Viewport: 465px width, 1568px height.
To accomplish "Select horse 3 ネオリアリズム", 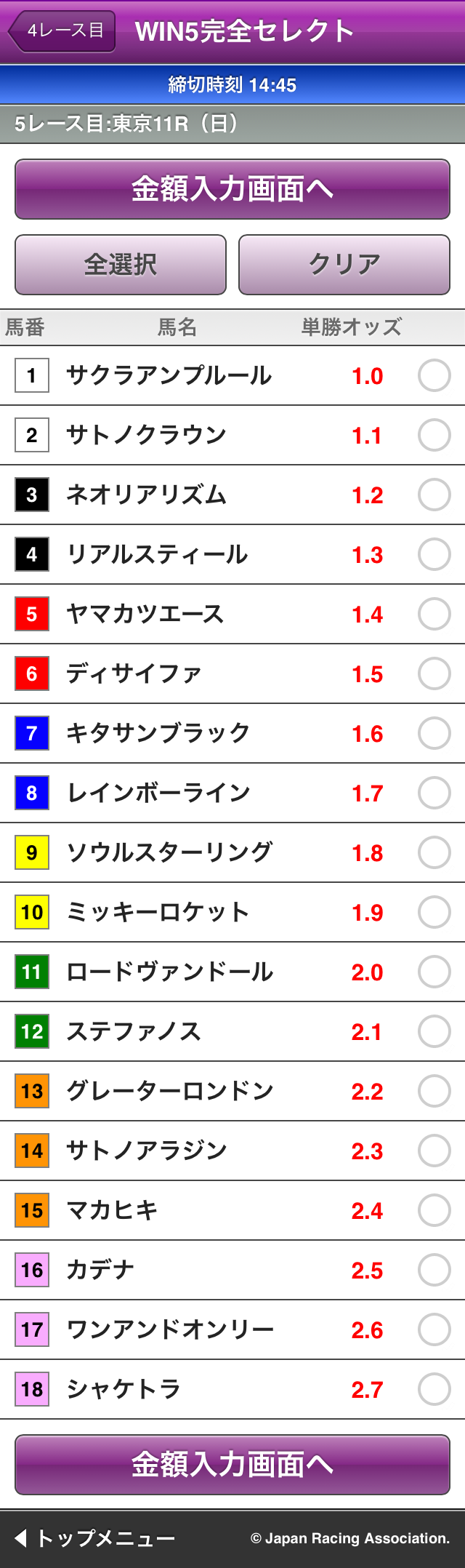I will (x=434, y=495).
